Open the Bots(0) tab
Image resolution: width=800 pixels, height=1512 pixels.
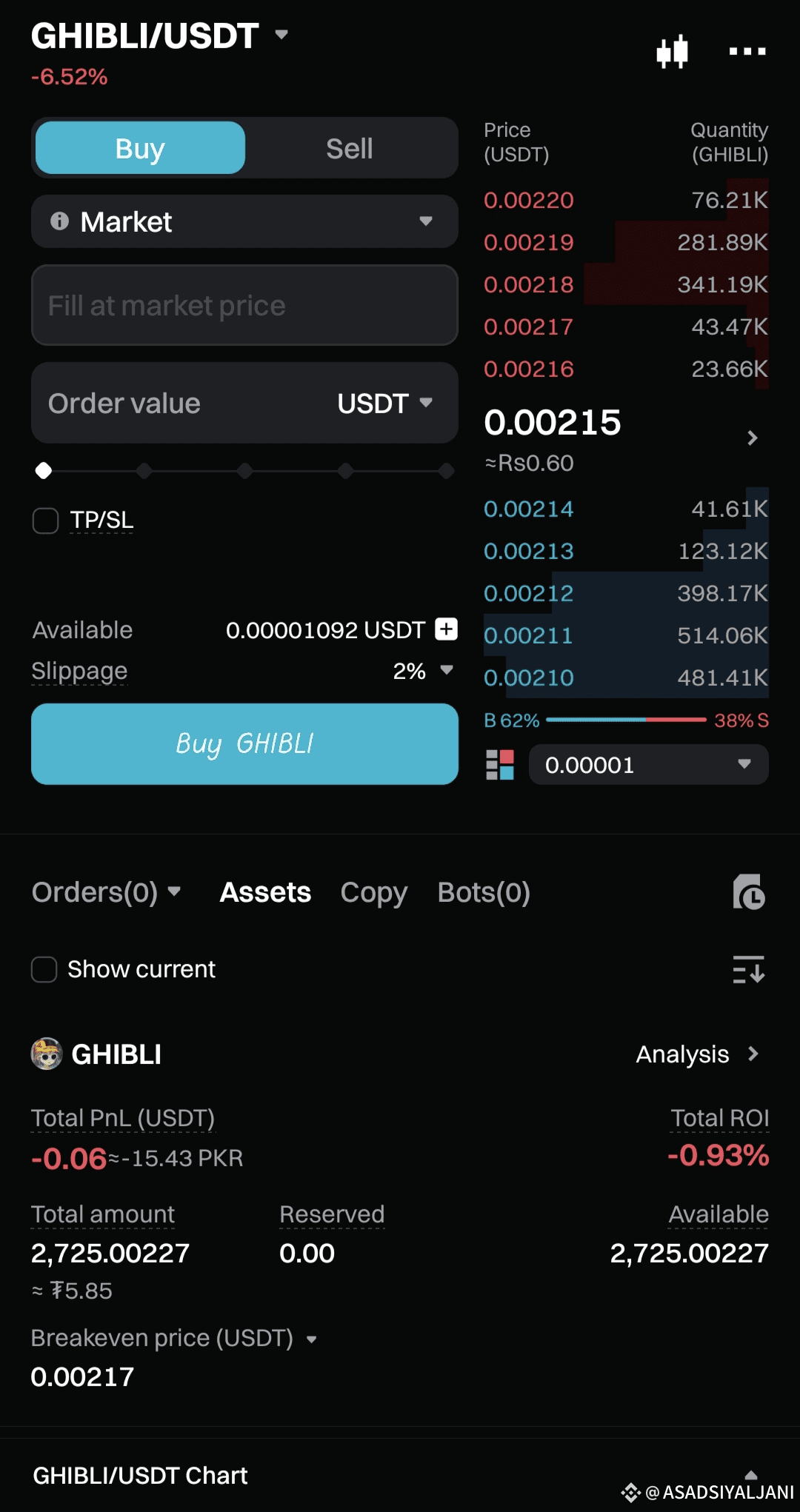pyautogui.click(x=484, y=892)
